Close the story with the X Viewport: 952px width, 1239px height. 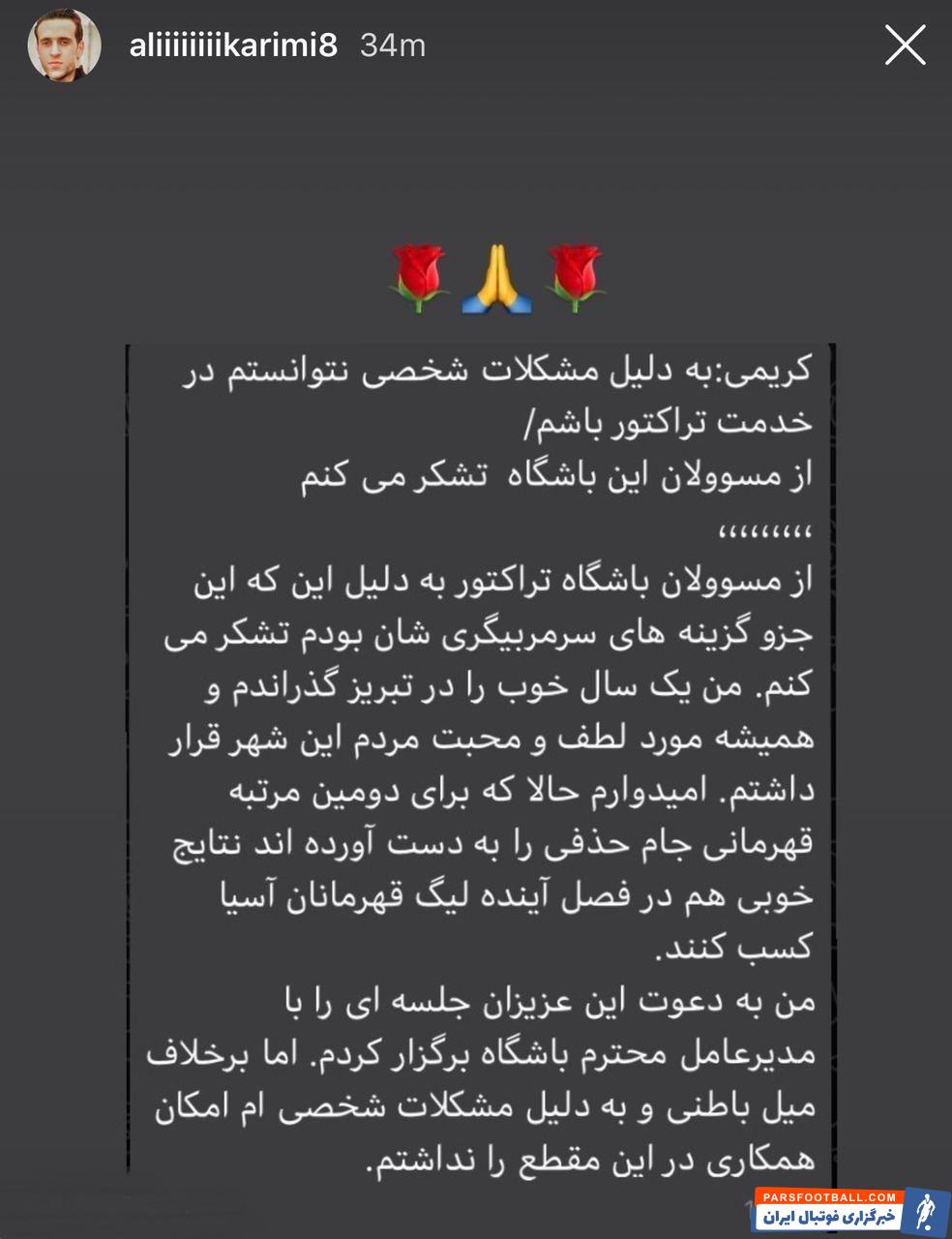coord(905,45)
